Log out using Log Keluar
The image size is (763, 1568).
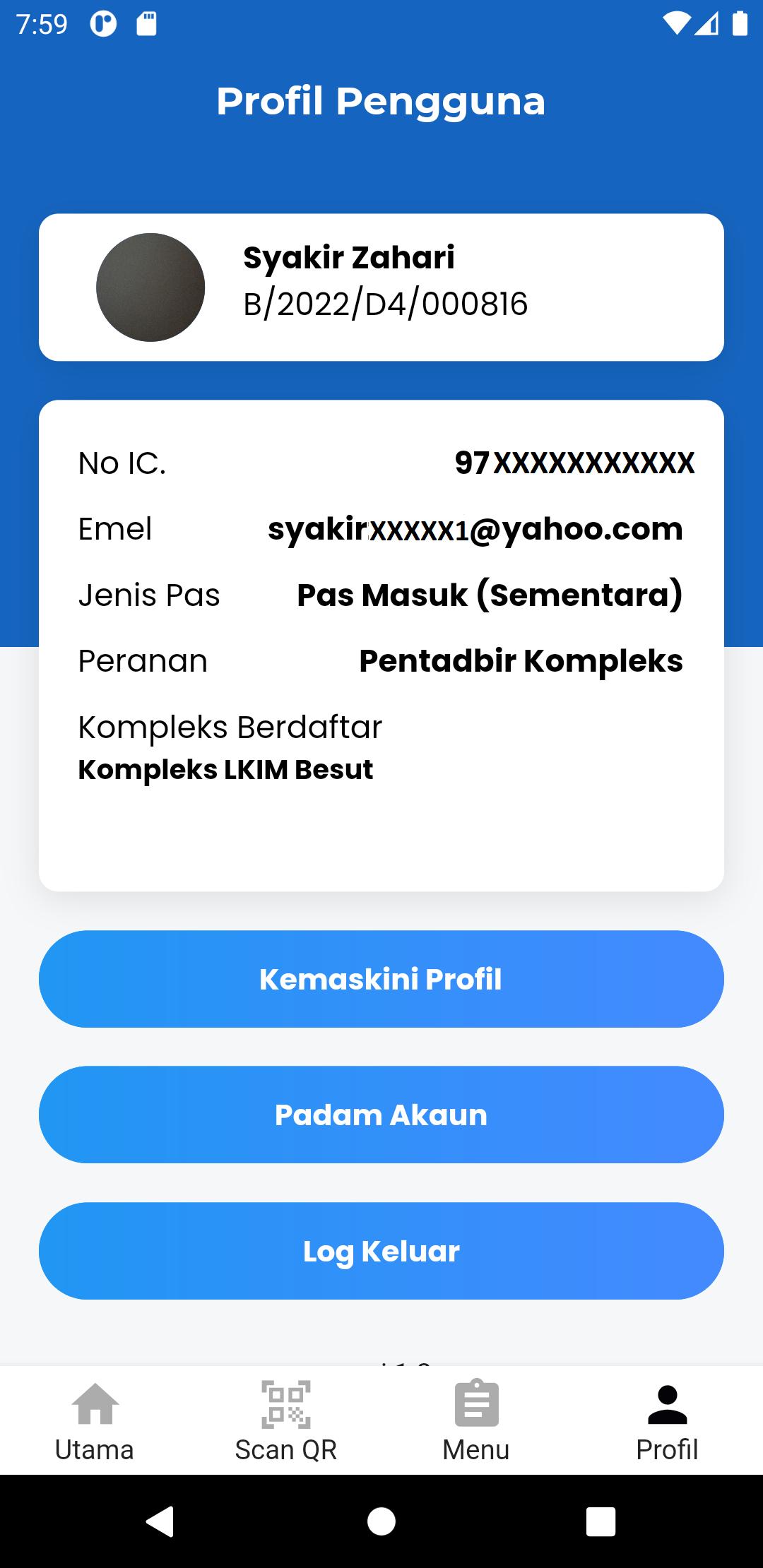pos(381,1251)
